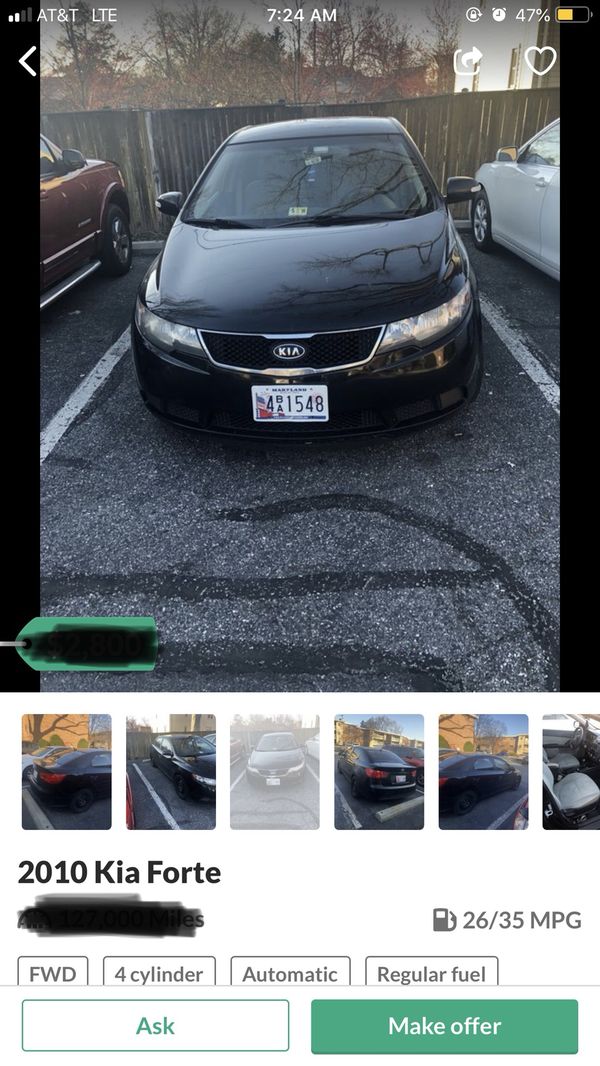The height and width of the screenshot is (1066, 600).
Task: Select the second thumbnail side view photo
Action: coord(171,772)
